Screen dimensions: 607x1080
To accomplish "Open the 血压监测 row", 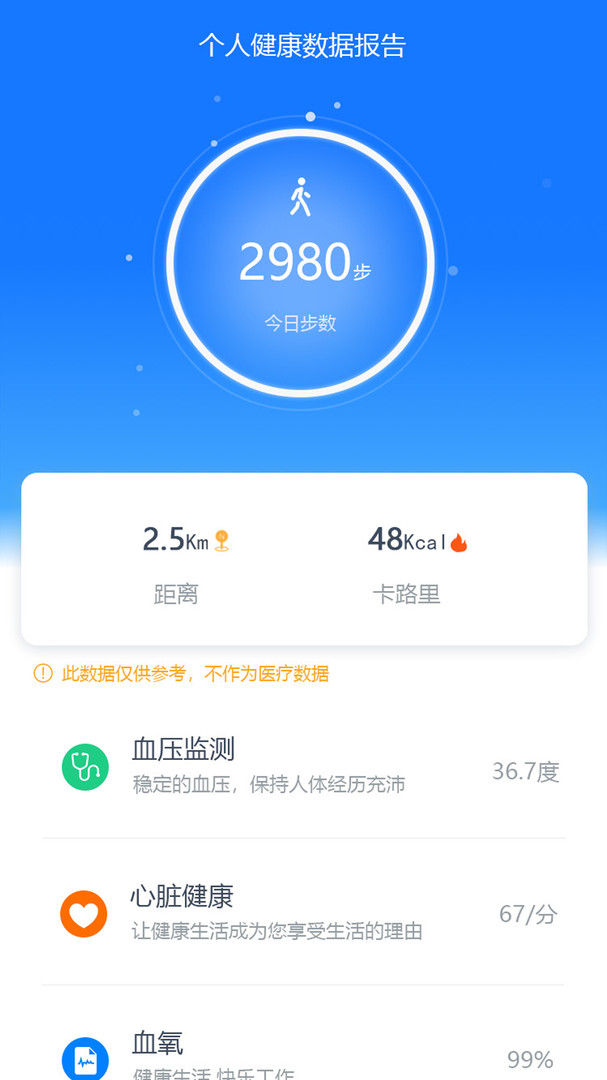I will point(303,767).
